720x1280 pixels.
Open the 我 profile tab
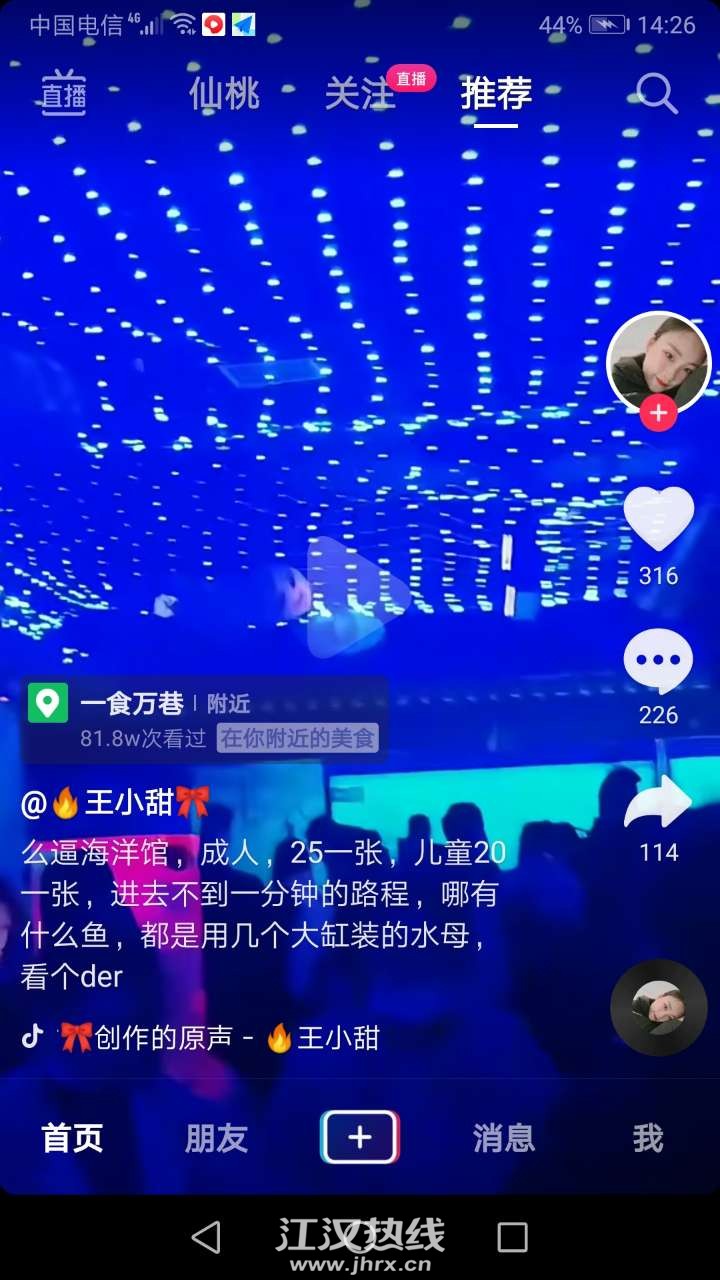coord(647,1138)
